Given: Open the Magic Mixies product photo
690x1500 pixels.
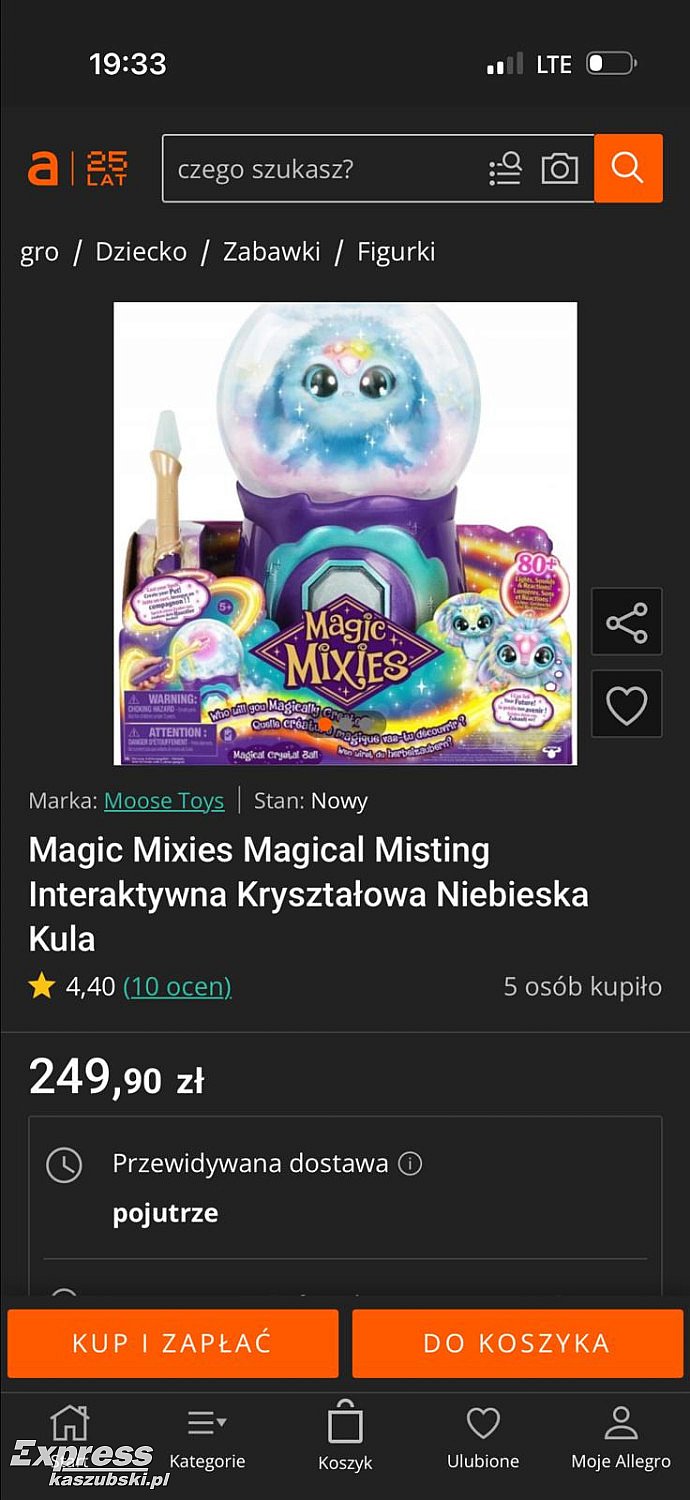Looking at the screenshot, I should pos(345,533).
